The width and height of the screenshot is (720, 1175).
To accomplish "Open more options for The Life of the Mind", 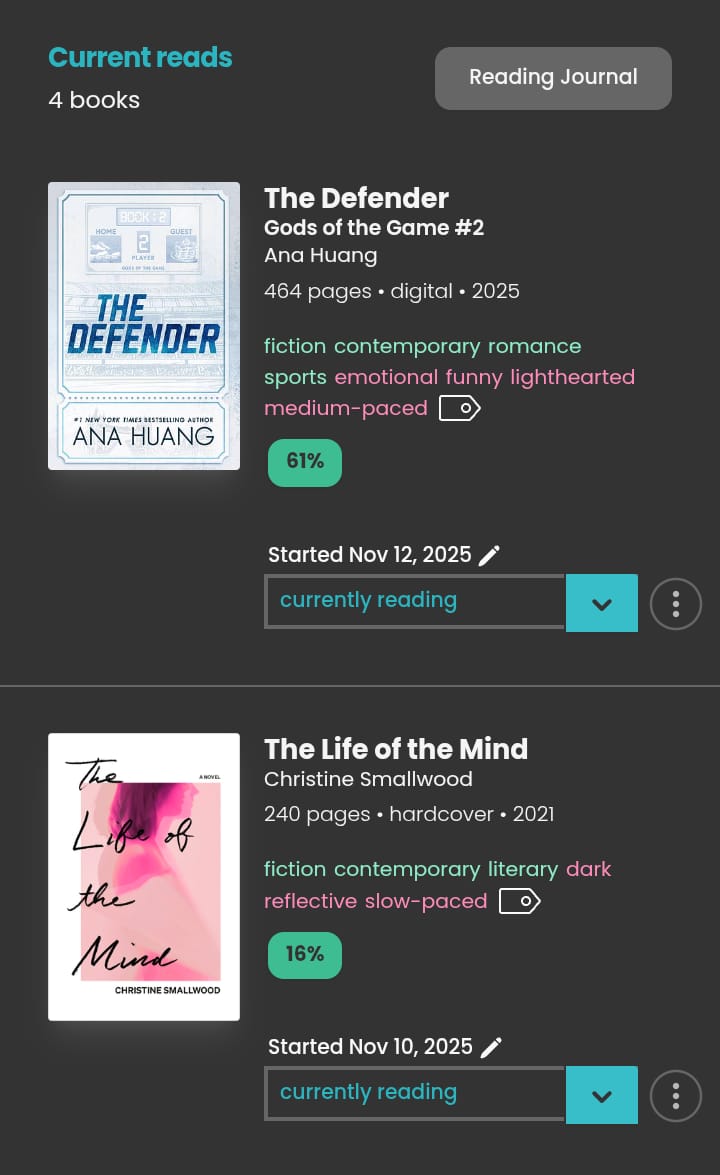I will pyautogui.click(x=676, y=1096).
